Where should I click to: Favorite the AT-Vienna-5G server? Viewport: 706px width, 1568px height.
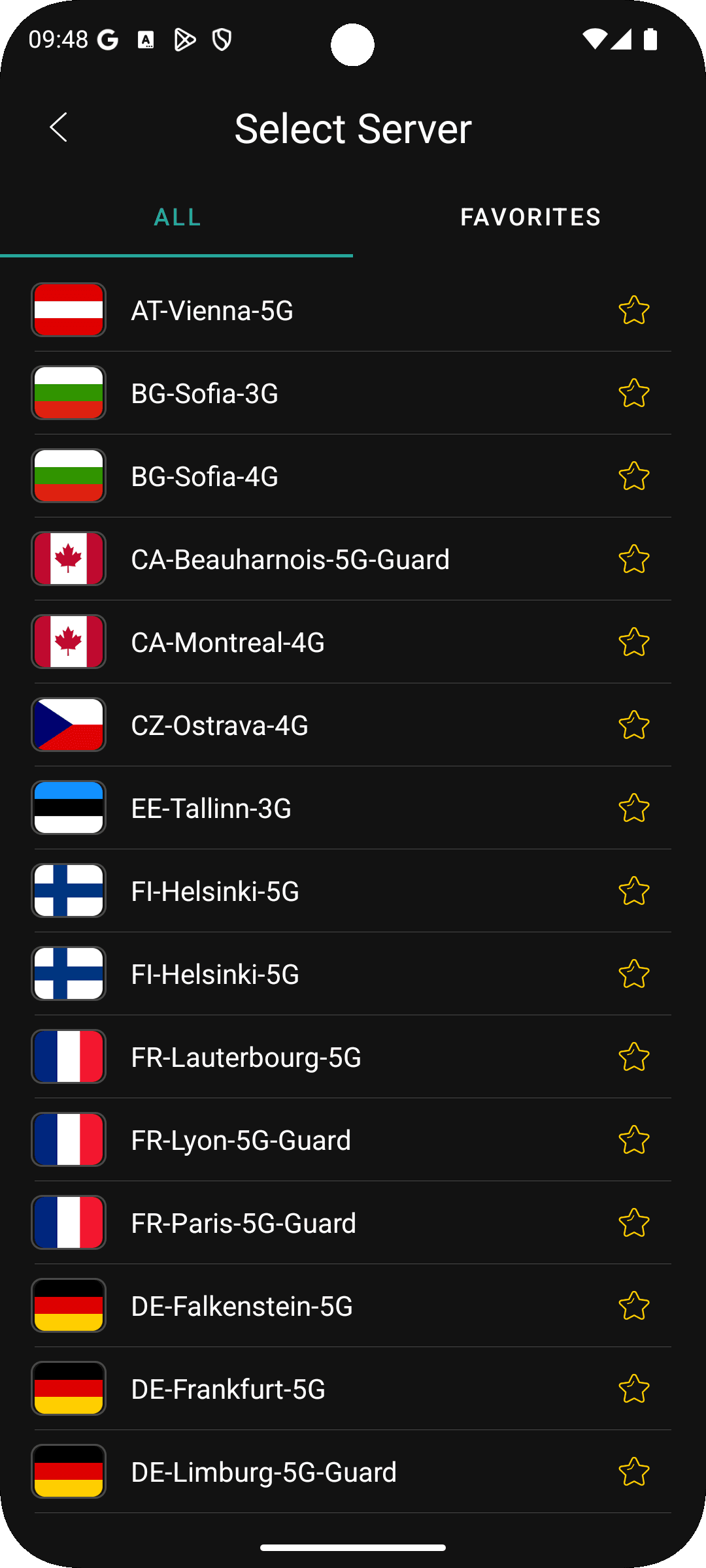coord(634,310)
